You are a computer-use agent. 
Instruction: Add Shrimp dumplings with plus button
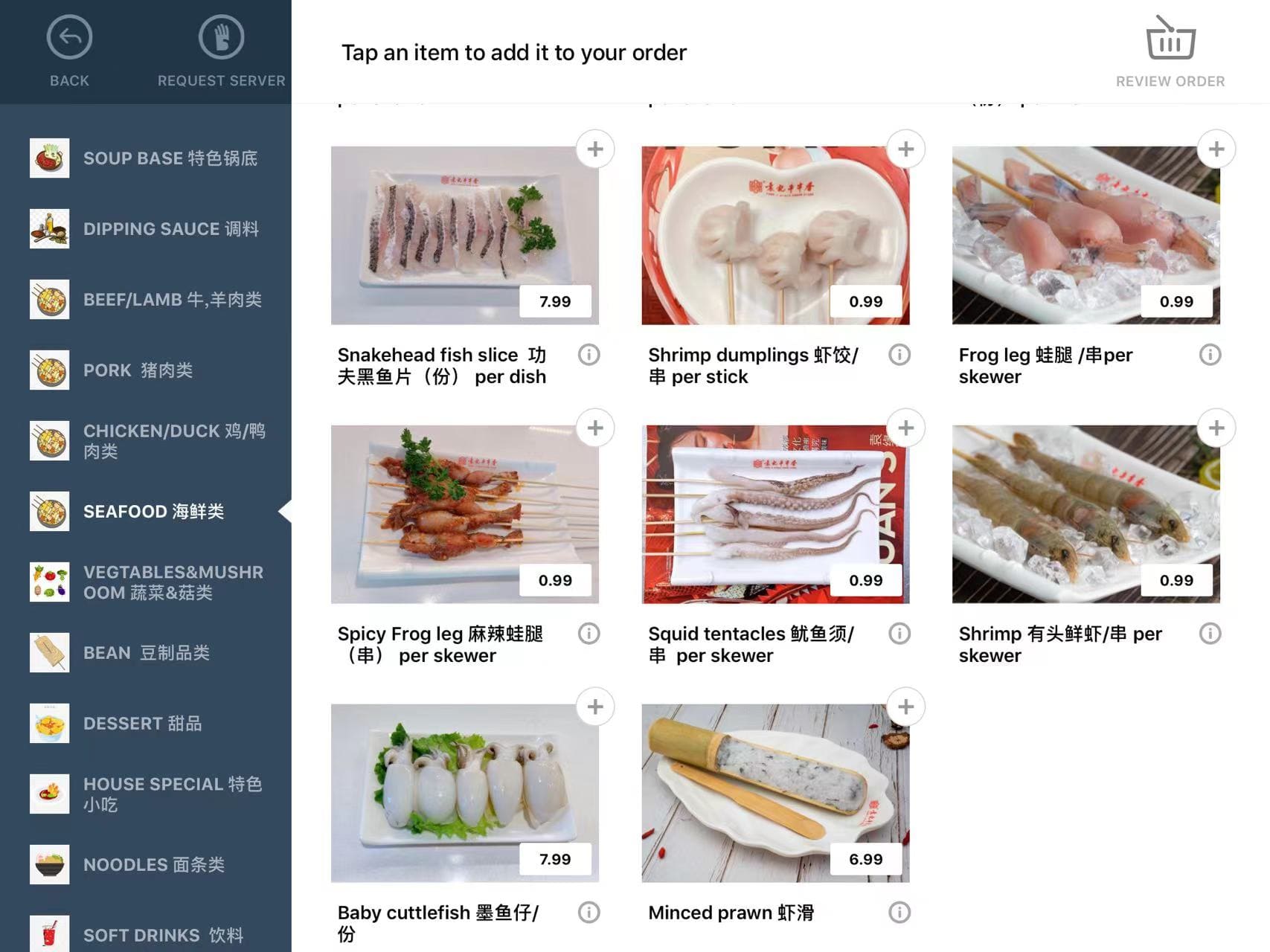(x=905, y=149)
